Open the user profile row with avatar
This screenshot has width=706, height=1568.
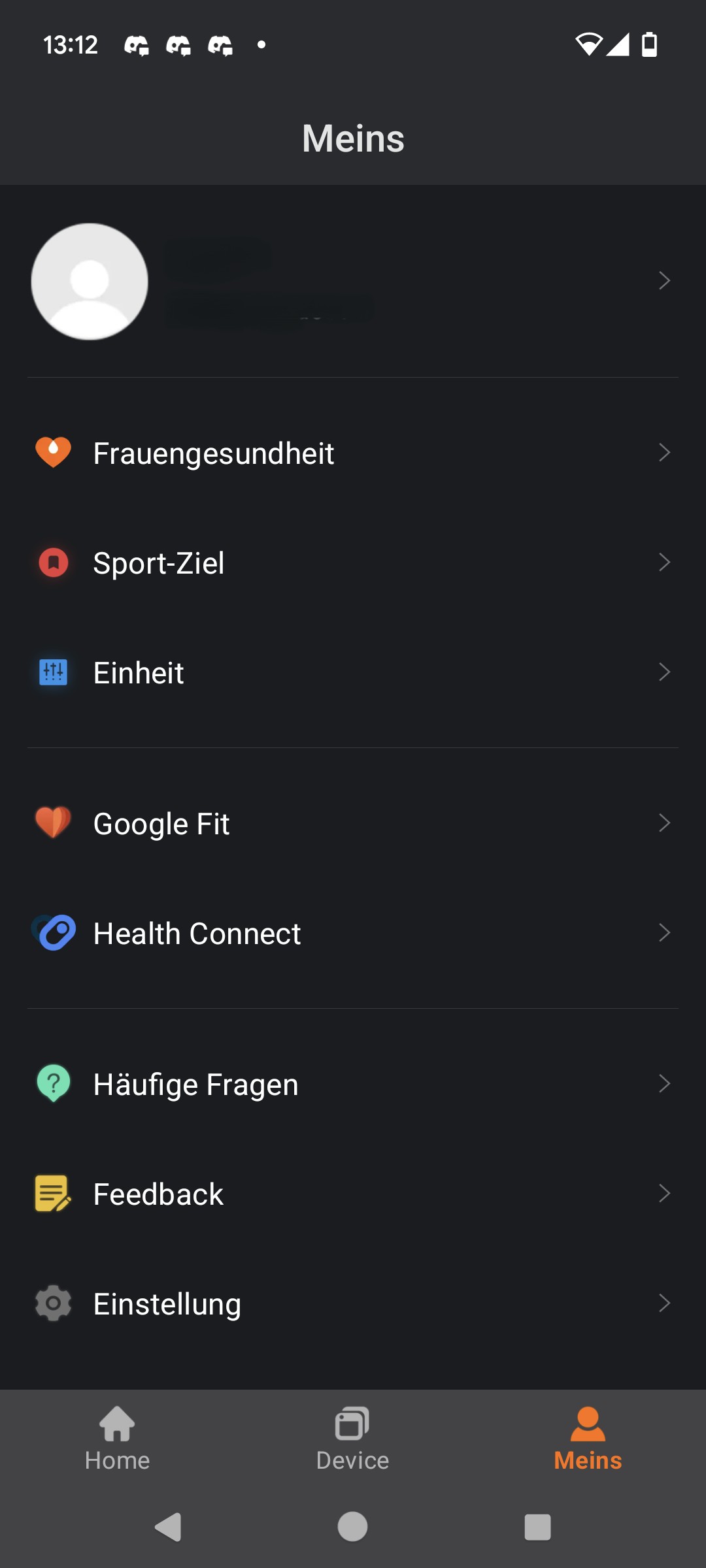coord(353,281)
